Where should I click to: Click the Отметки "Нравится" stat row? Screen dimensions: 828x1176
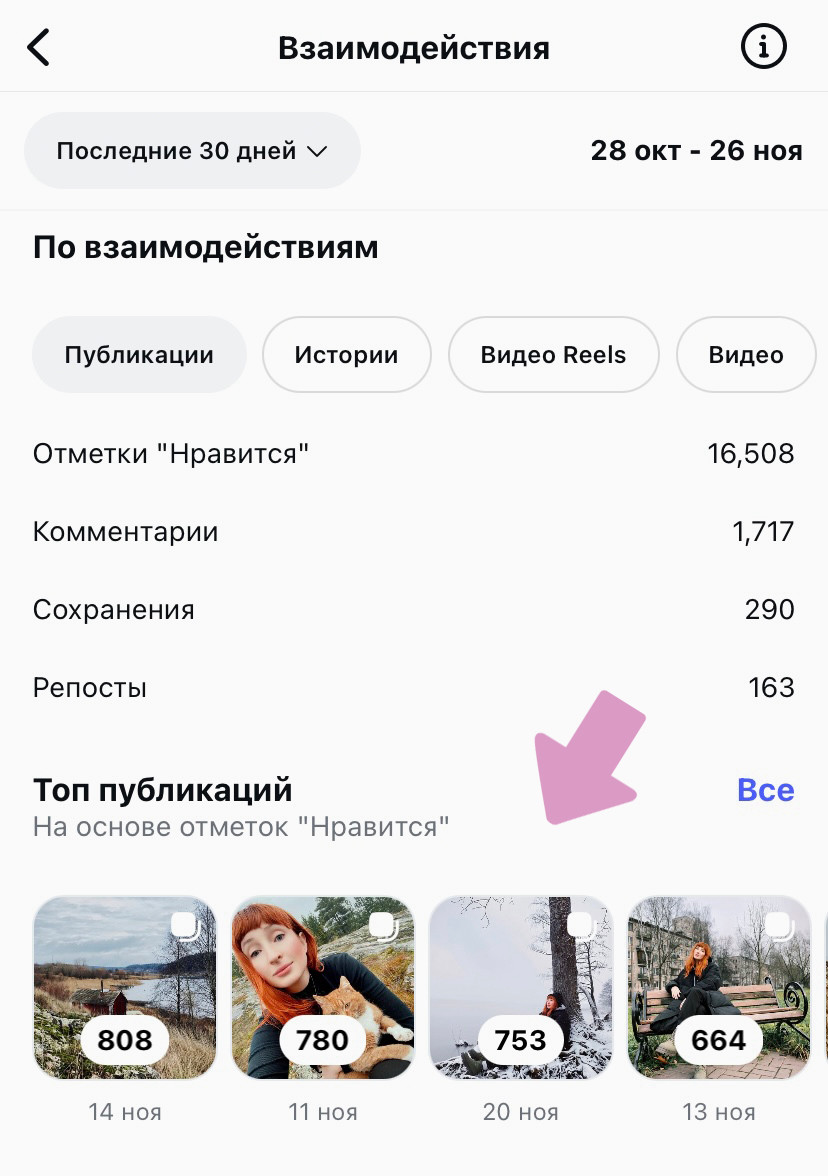tap(414, 453)
